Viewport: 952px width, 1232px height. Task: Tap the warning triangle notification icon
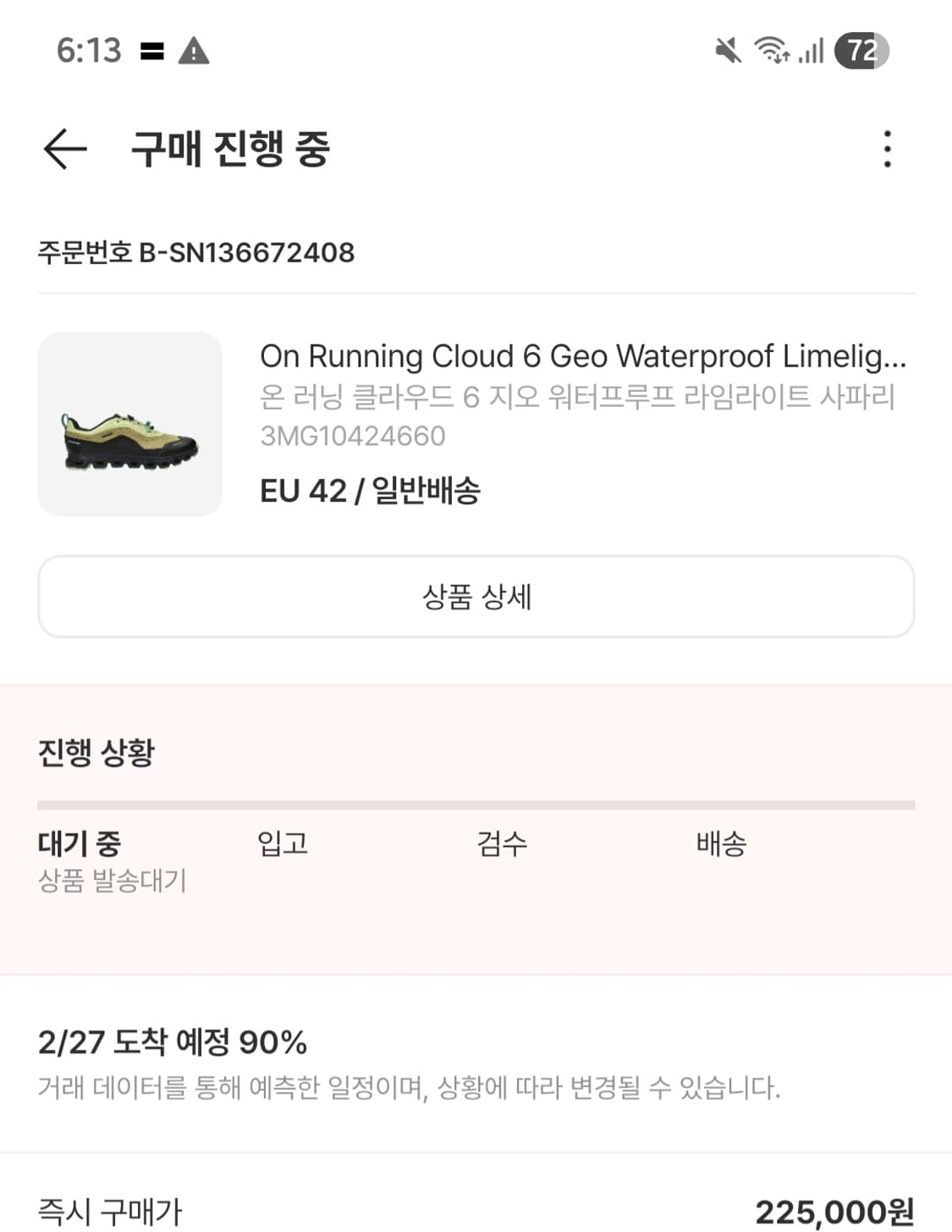pos(195,52)
